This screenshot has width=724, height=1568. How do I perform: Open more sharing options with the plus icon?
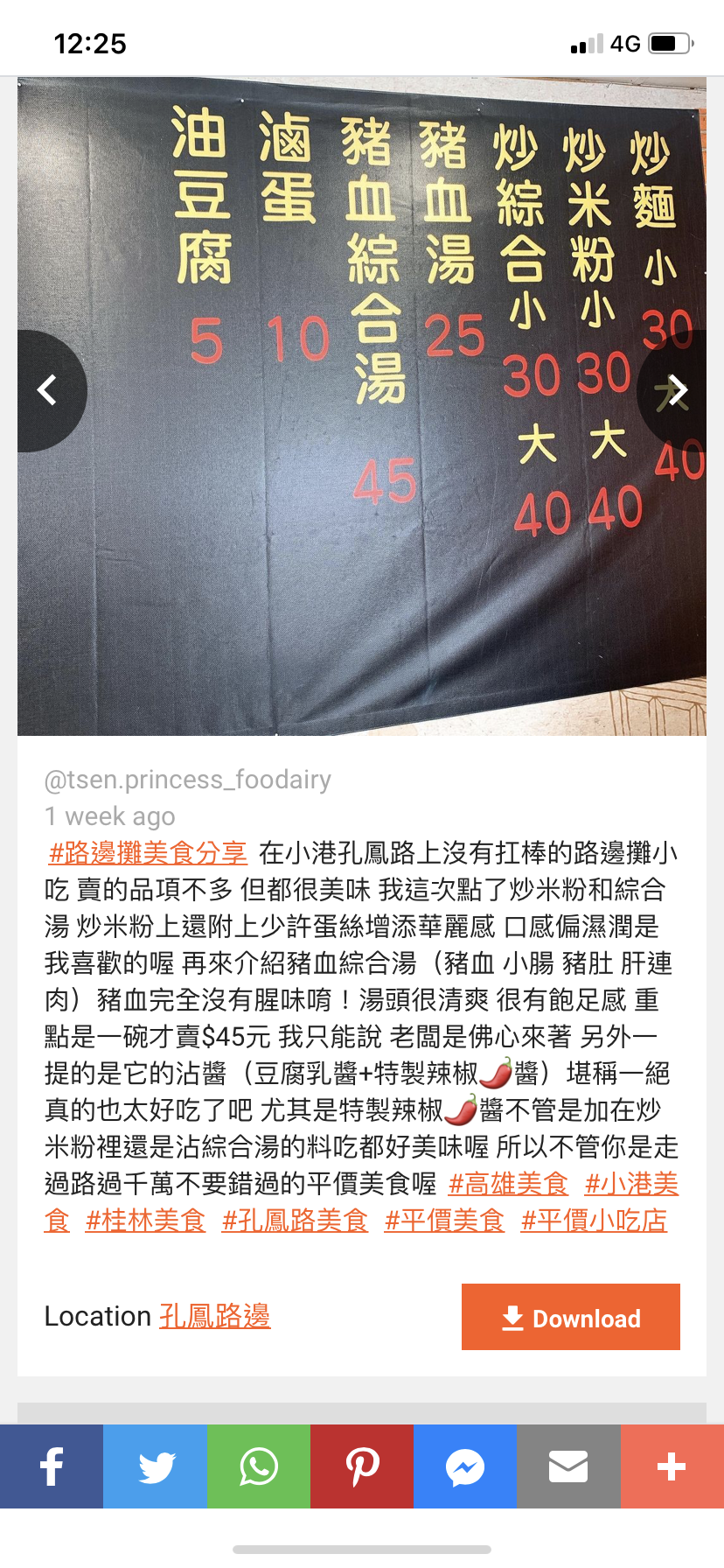pos(672,1466)
